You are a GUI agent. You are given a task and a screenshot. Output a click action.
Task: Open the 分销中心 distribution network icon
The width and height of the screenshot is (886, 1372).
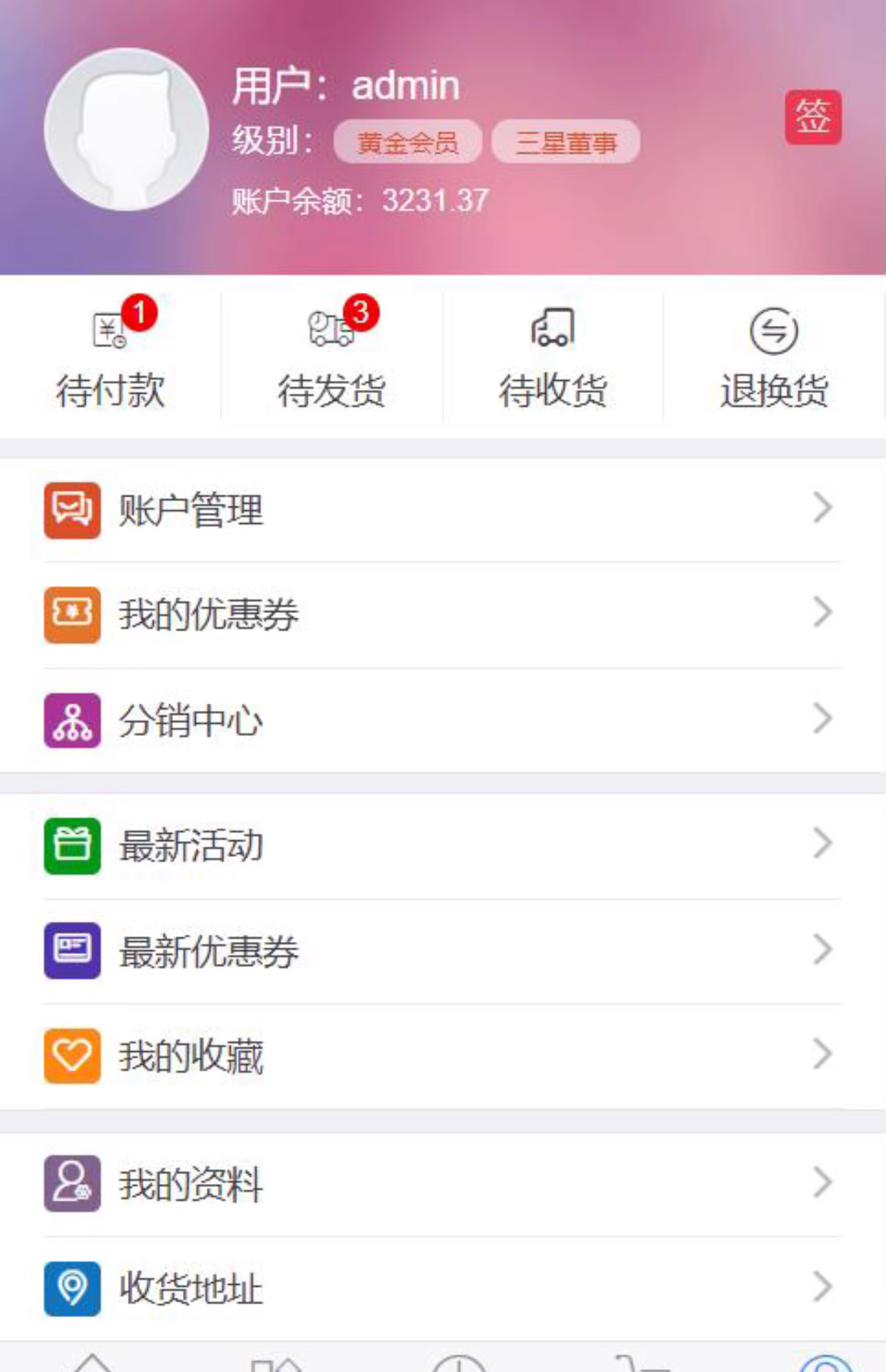[x=71, y=720]
